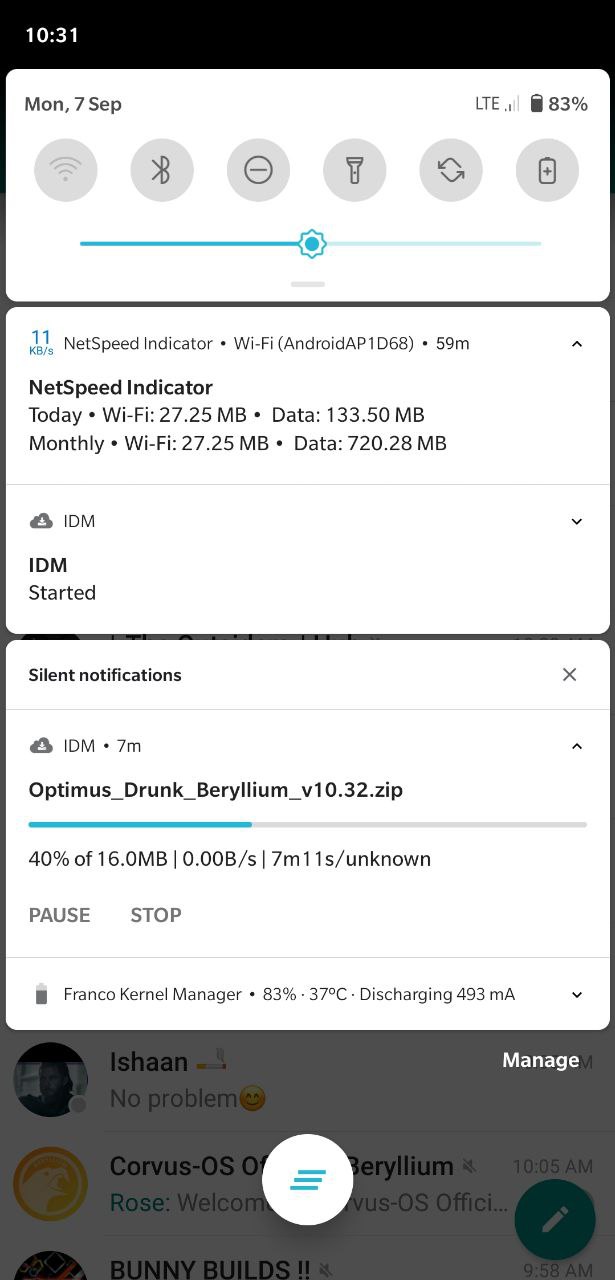Collapse the IDM download notification
The image size is (615, 1280).
(576, 746)
